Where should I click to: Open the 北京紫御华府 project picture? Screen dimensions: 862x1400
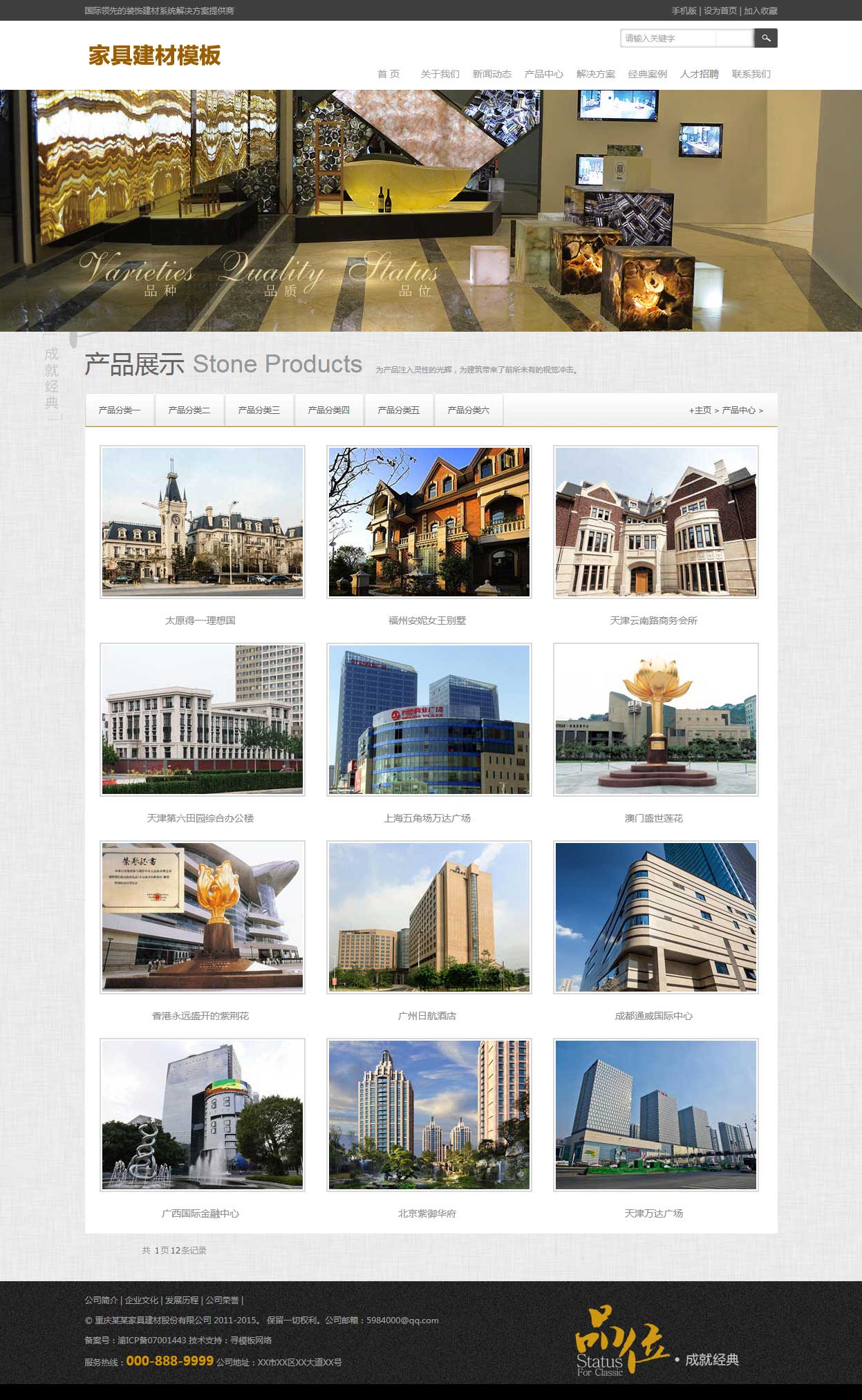click(x=429, y=1115)
